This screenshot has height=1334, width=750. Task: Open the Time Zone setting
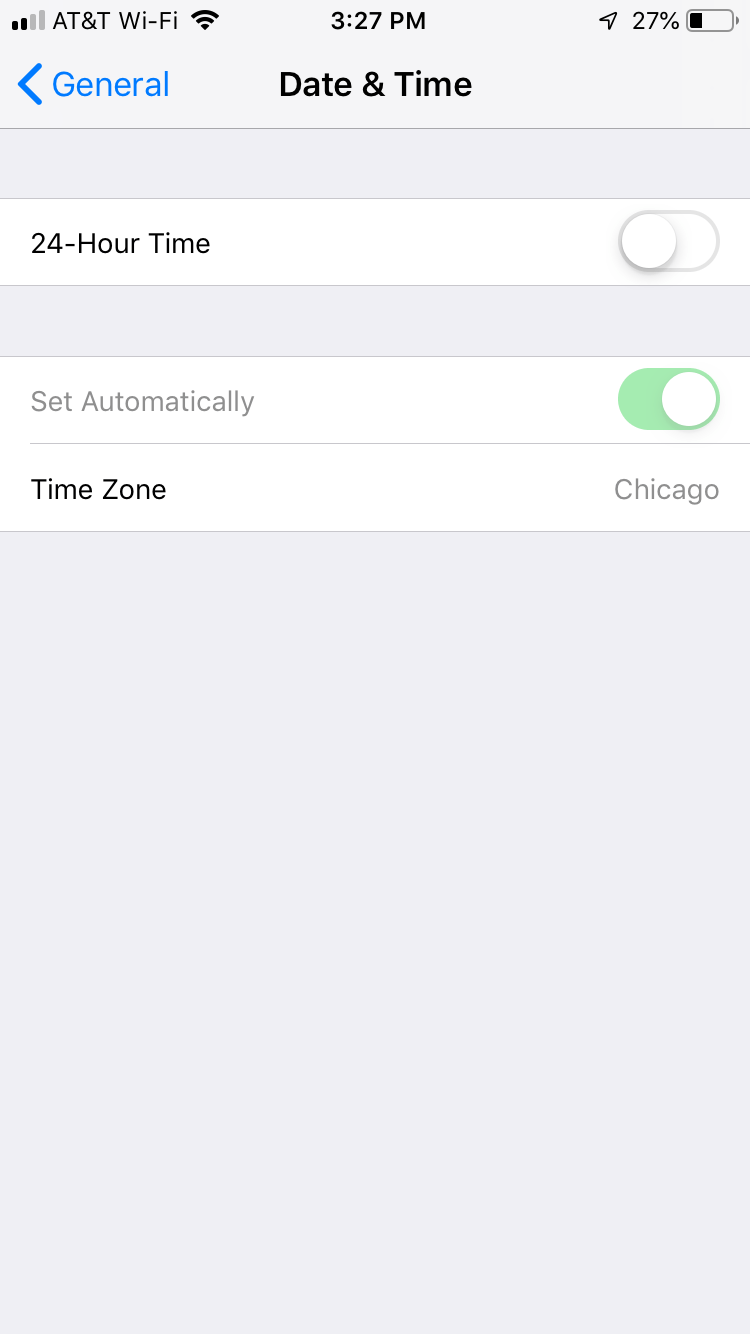[375, 489]
